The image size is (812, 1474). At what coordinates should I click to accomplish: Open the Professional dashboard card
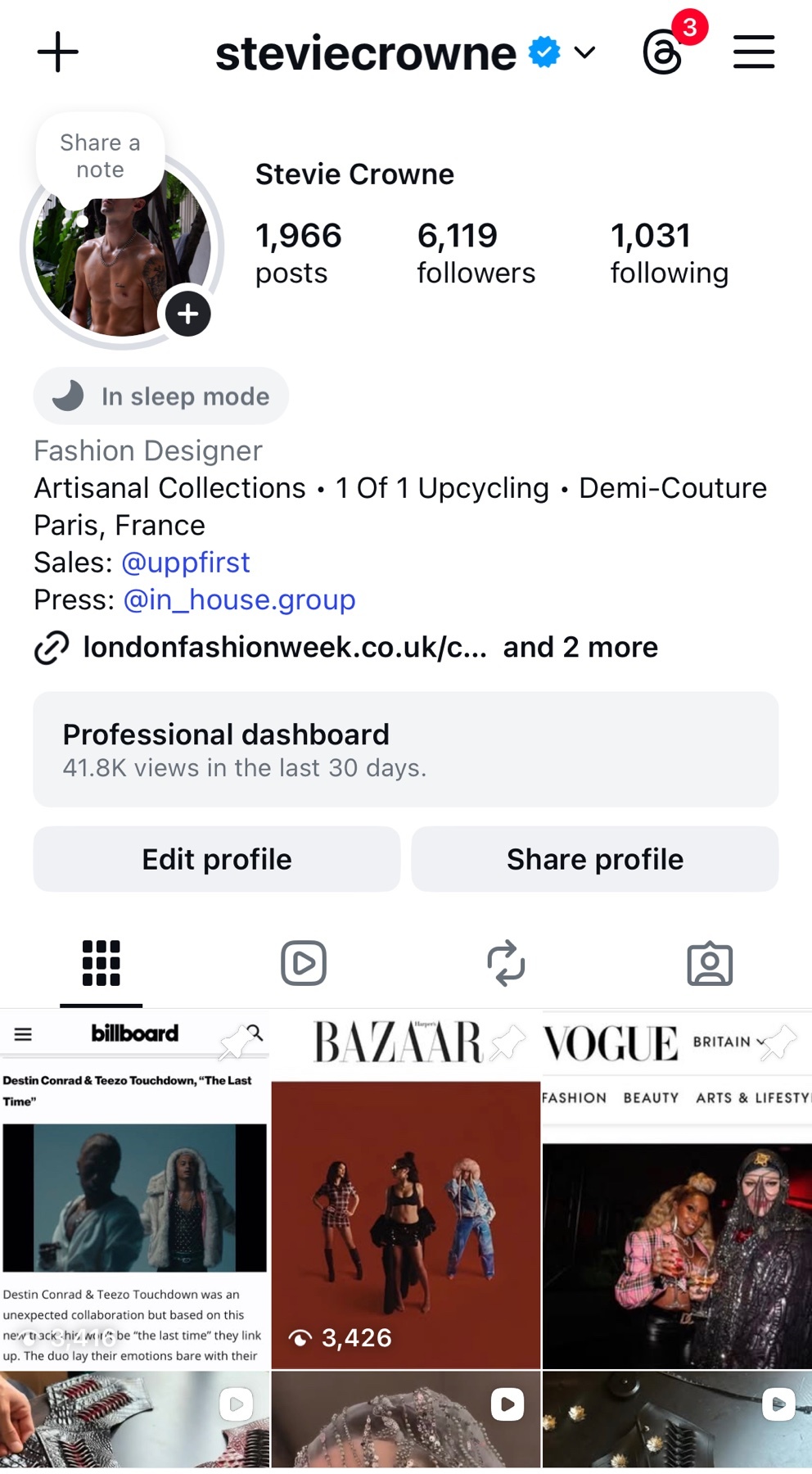click(x=405, y=749)
